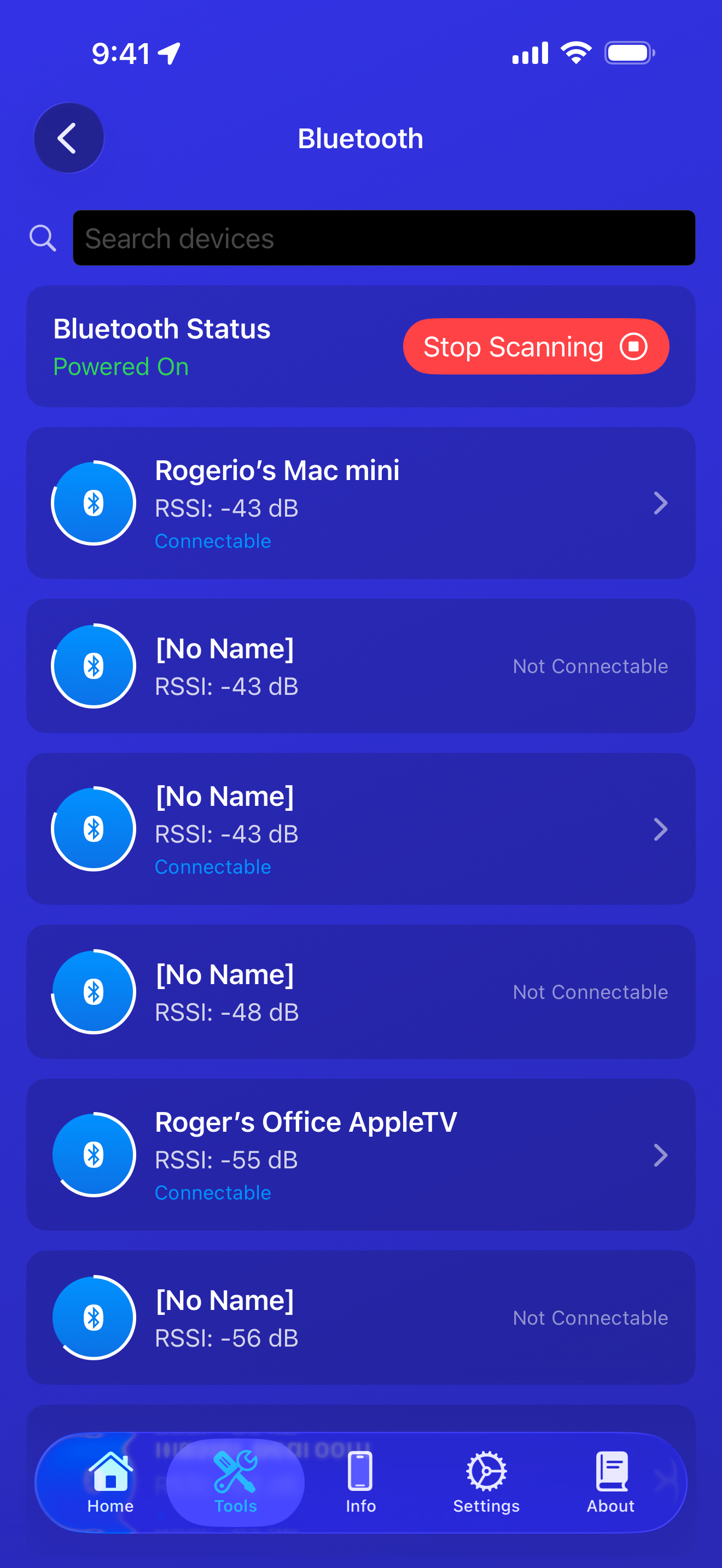Tap the Bluetooth icon for Roger's Office AppleTV
722x1568 pixels.
[x=93, y=1154]
